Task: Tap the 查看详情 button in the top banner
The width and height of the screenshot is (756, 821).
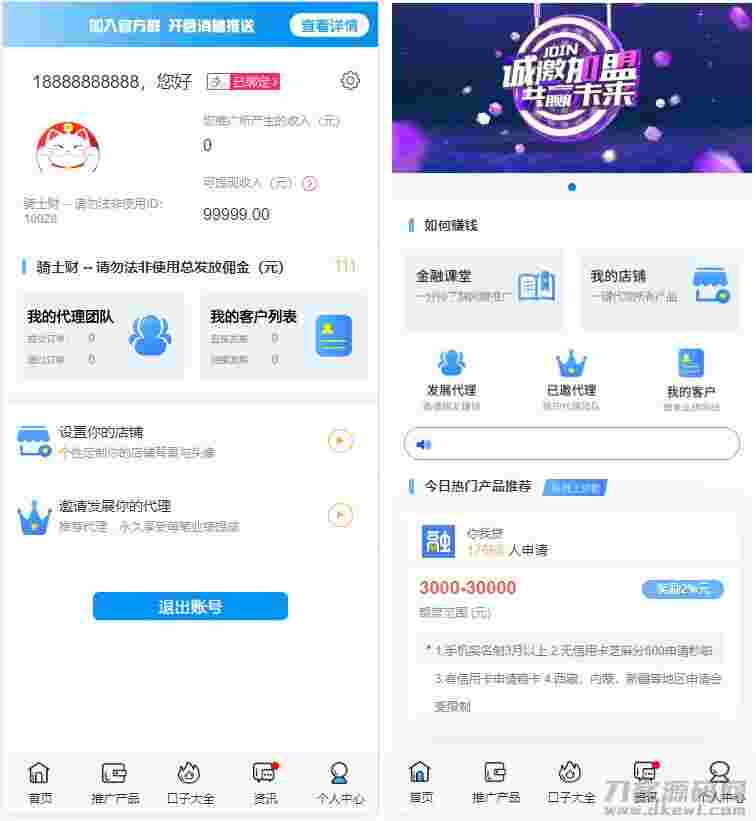Action: pyautogui.click(x=329, y=26)
